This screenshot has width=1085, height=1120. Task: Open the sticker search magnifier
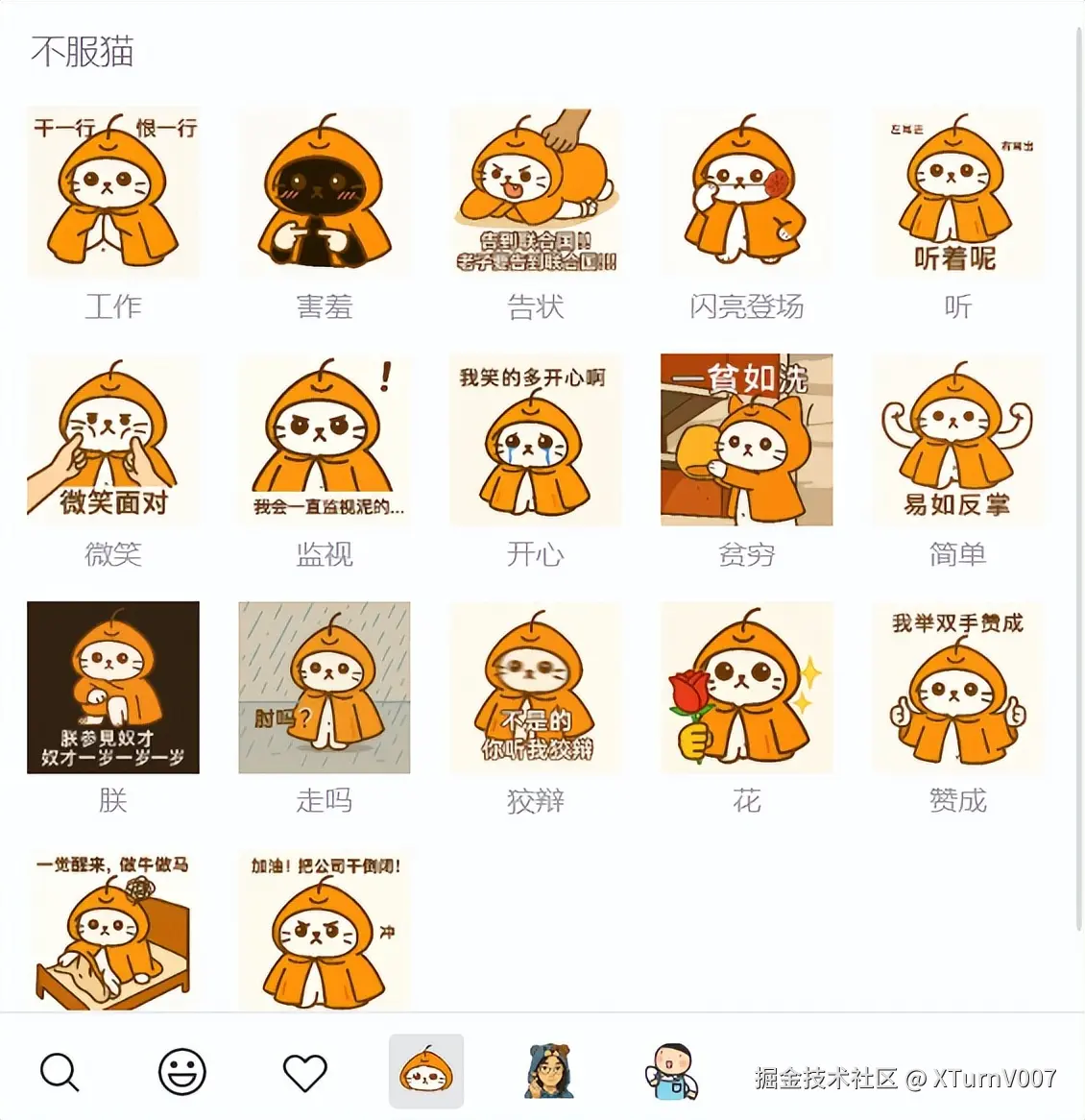pyautogui.click(x=60, y=1071)
